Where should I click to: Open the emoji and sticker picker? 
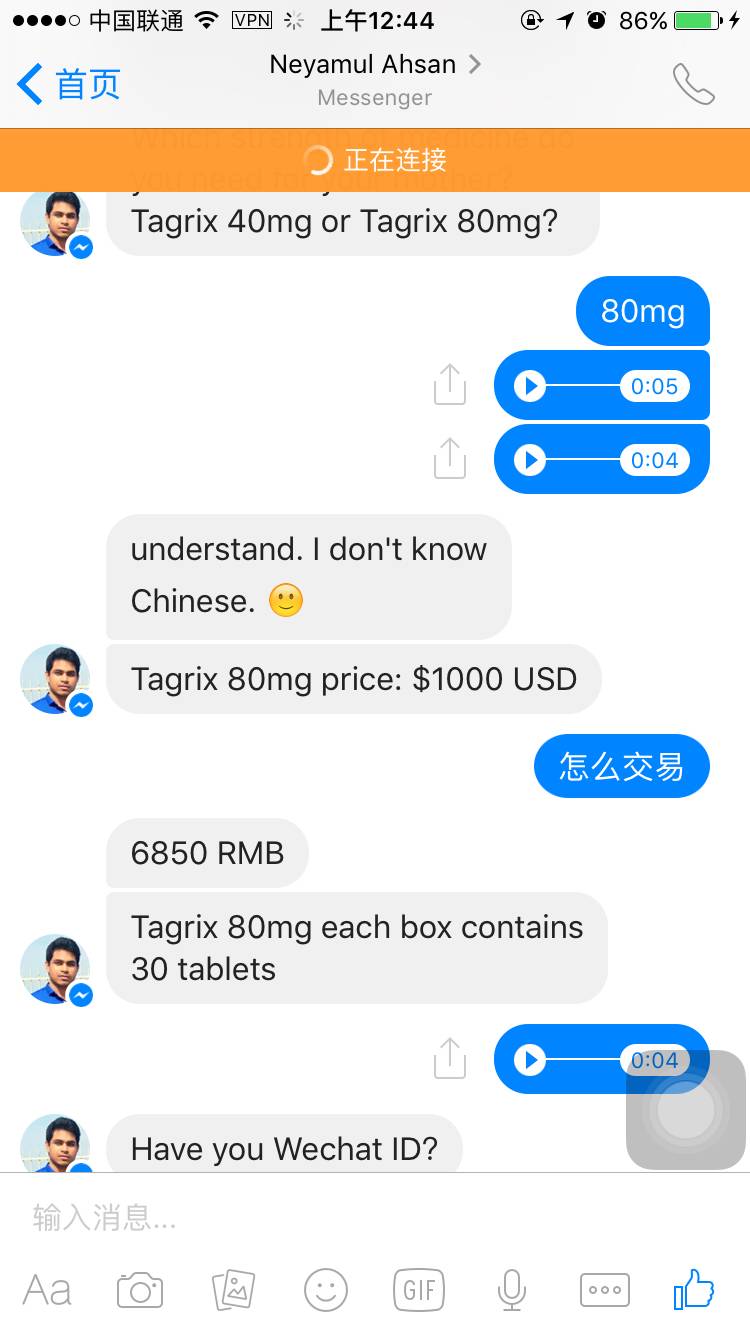click(x=326, y=1290)
